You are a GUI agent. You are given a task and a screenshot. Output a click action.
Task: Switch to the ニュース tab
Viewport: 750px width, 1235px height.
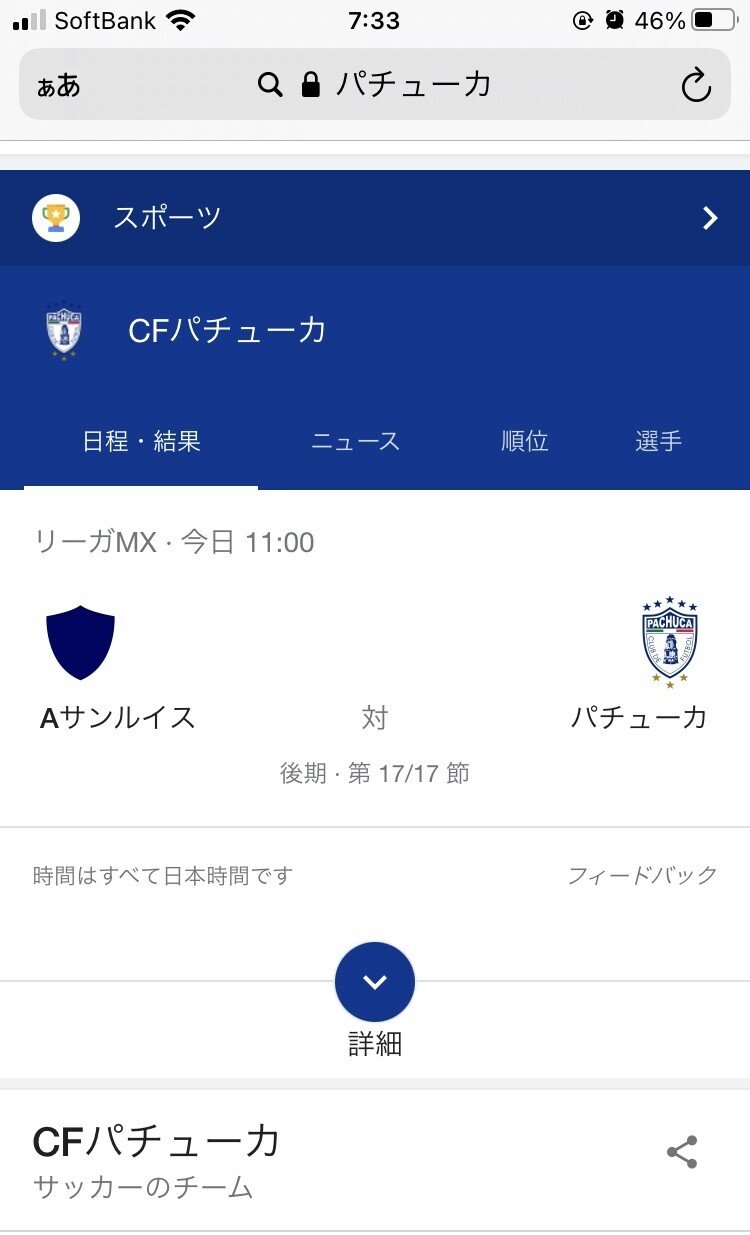[x=355, y=440]
